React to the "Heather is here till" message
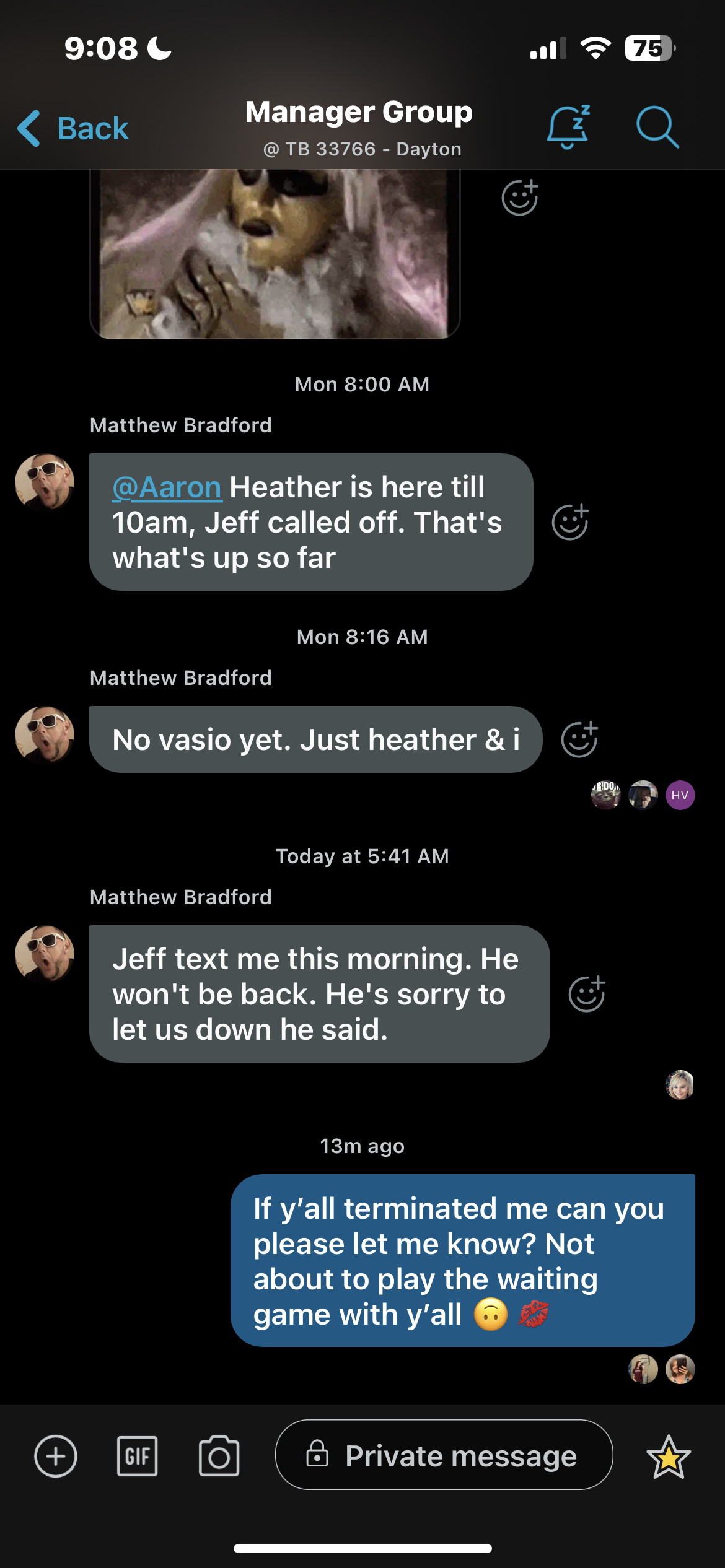725x1568 pixels. tap(569, 522)
